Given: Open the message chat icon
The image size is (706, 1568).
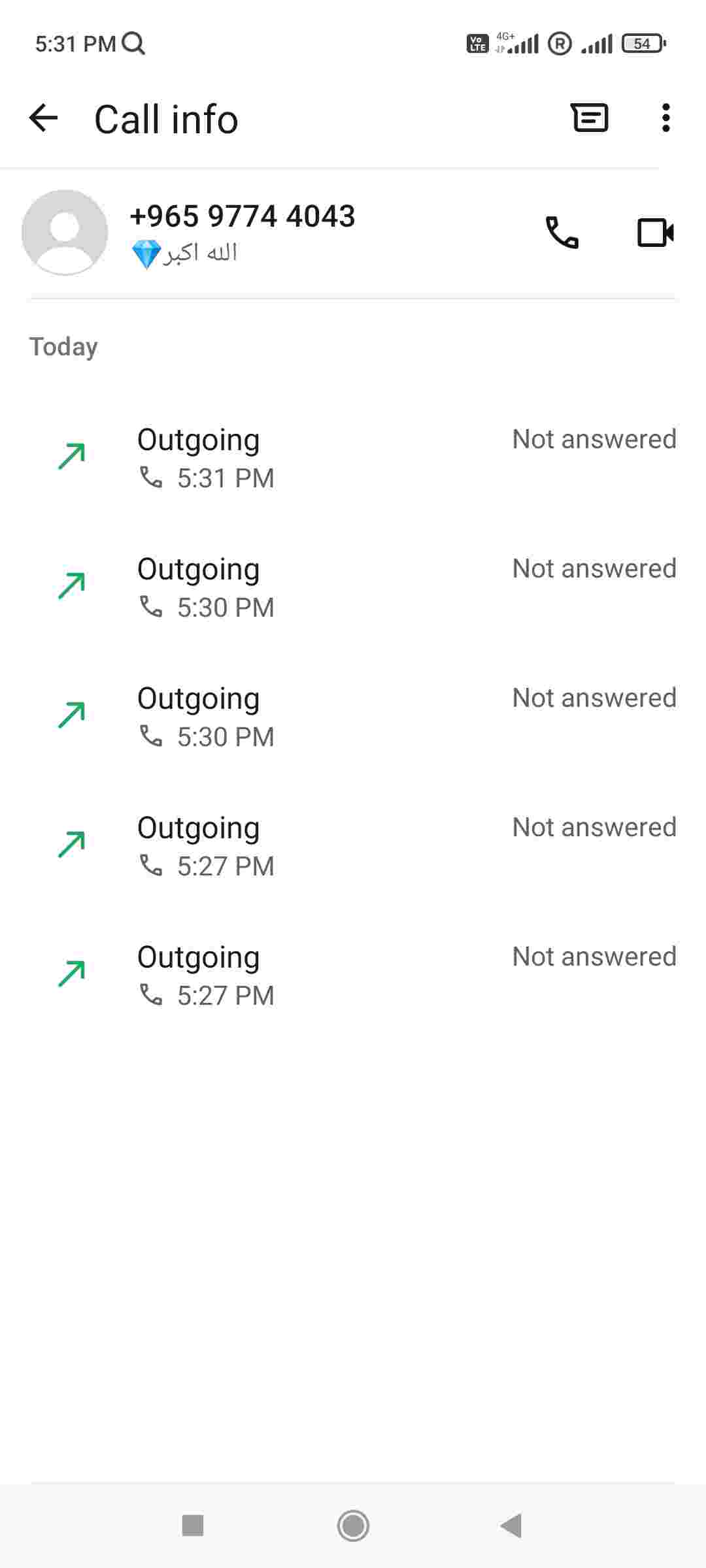Looking at the screenshot, I should coord(590,118).
